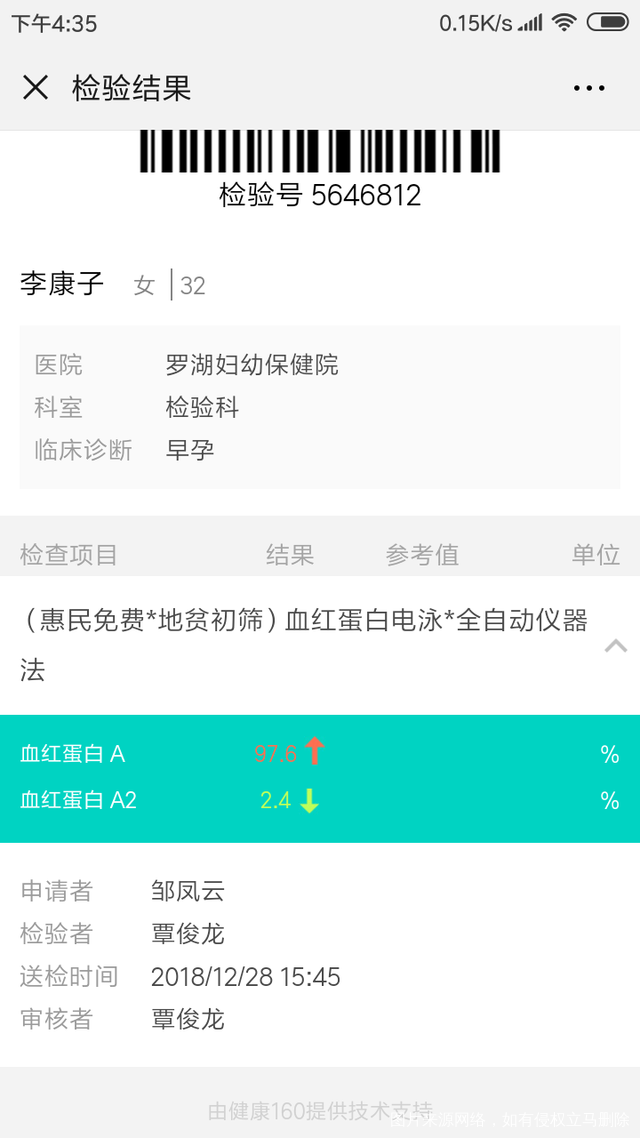Image resolution: width=640 pixels, height=1138 pixels.
Task: Open the three-dot overflow menu
Action: coord(589,88)
